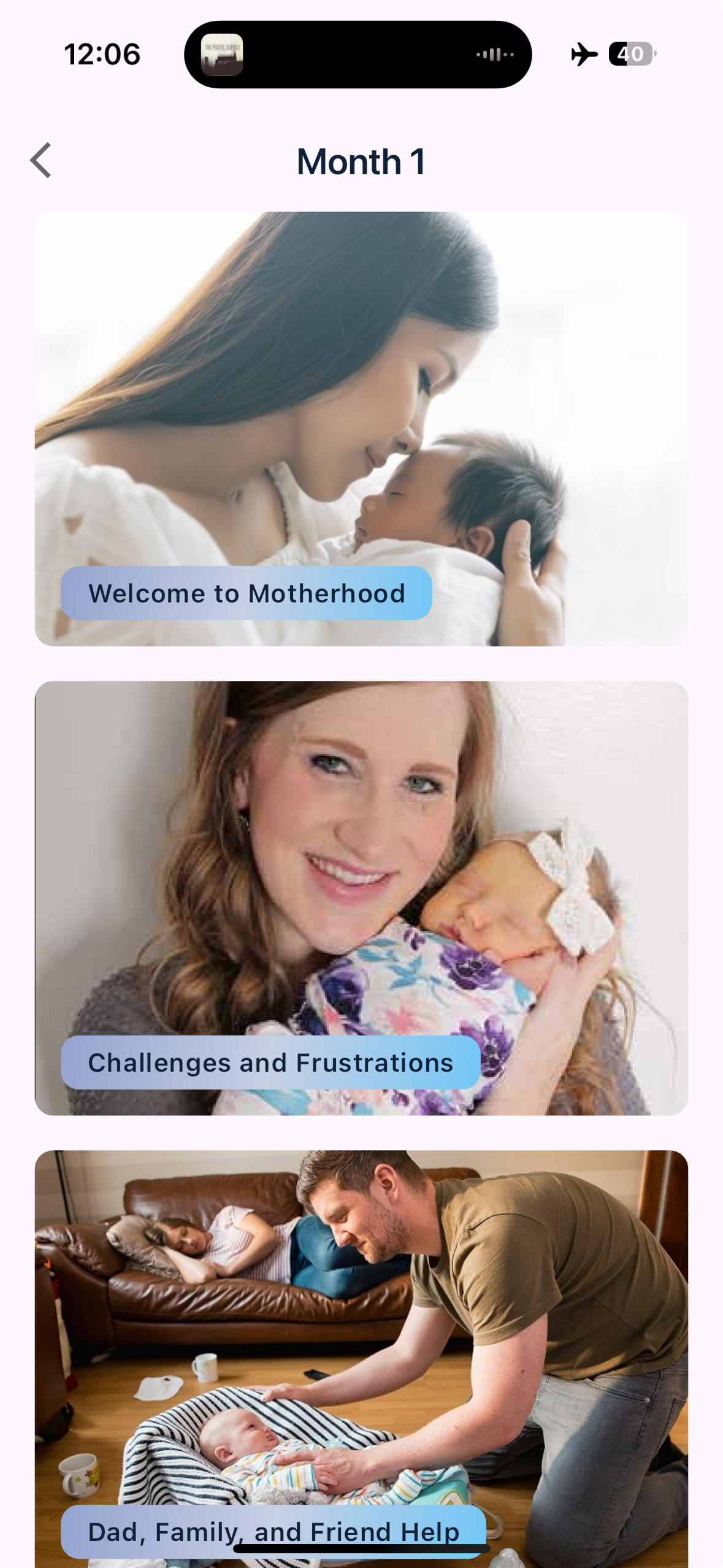Open Dad, Family, and Friend Help card

[361, 1350]
